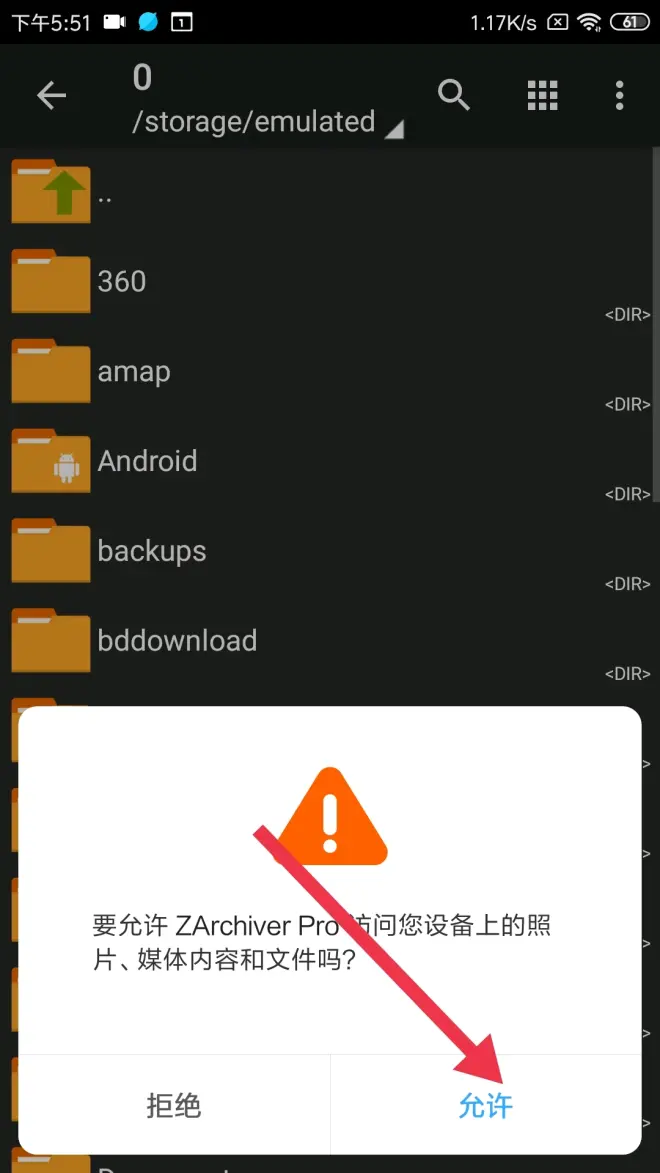Open the overflow menu
660x1173 pixels.
pos(619,96)
